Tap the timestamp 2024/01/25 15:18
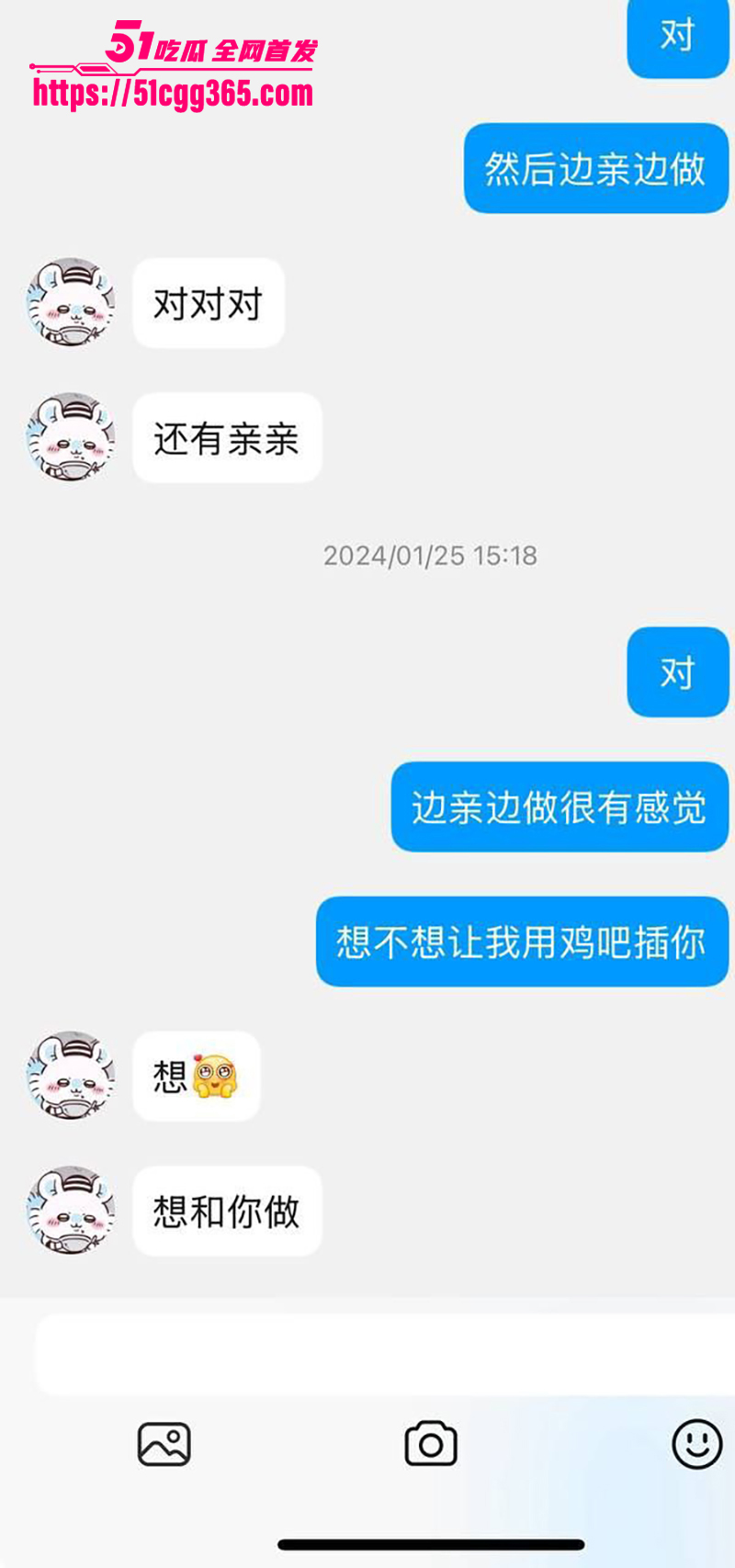Image resolution: width=735 pixels, height=1568 pixels. 431,555
